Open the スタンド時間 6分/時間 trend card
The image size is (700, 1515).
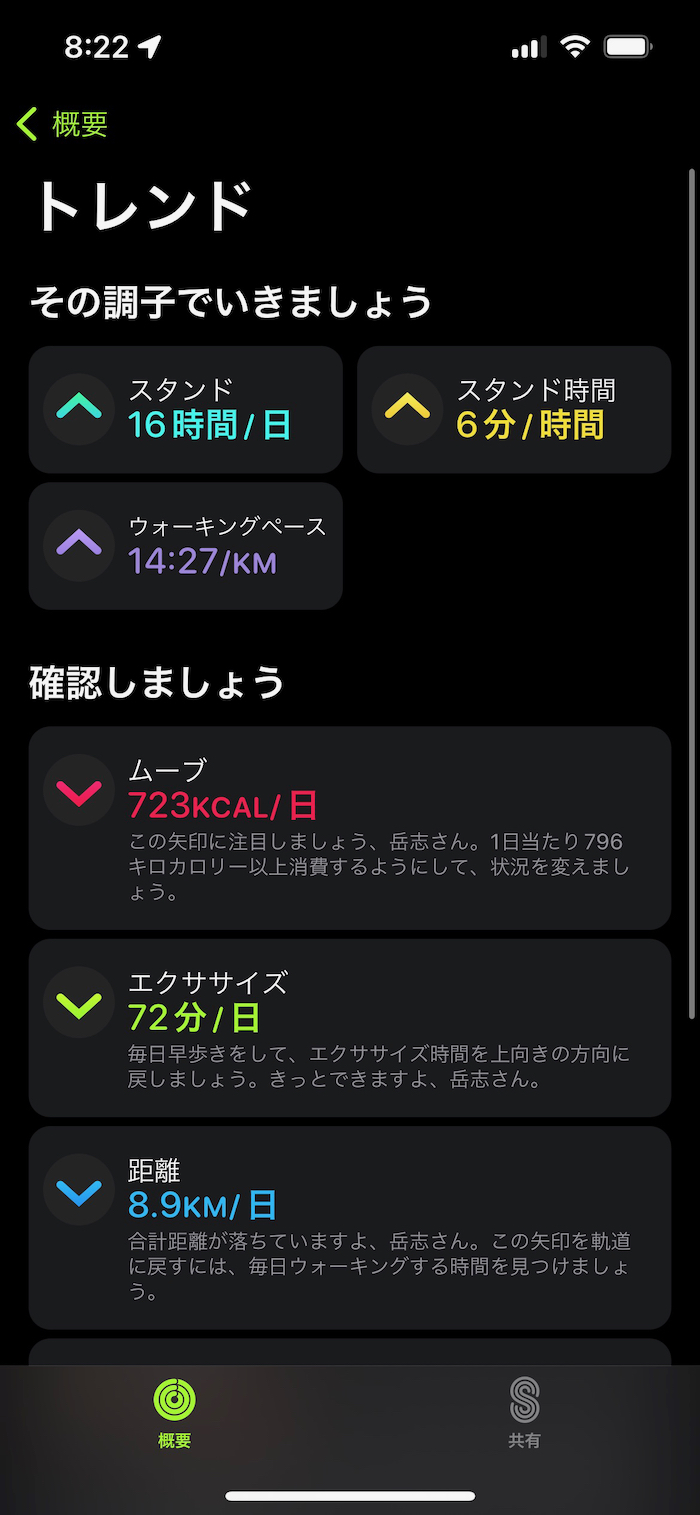pyautogui.click(x=514, y=410)
